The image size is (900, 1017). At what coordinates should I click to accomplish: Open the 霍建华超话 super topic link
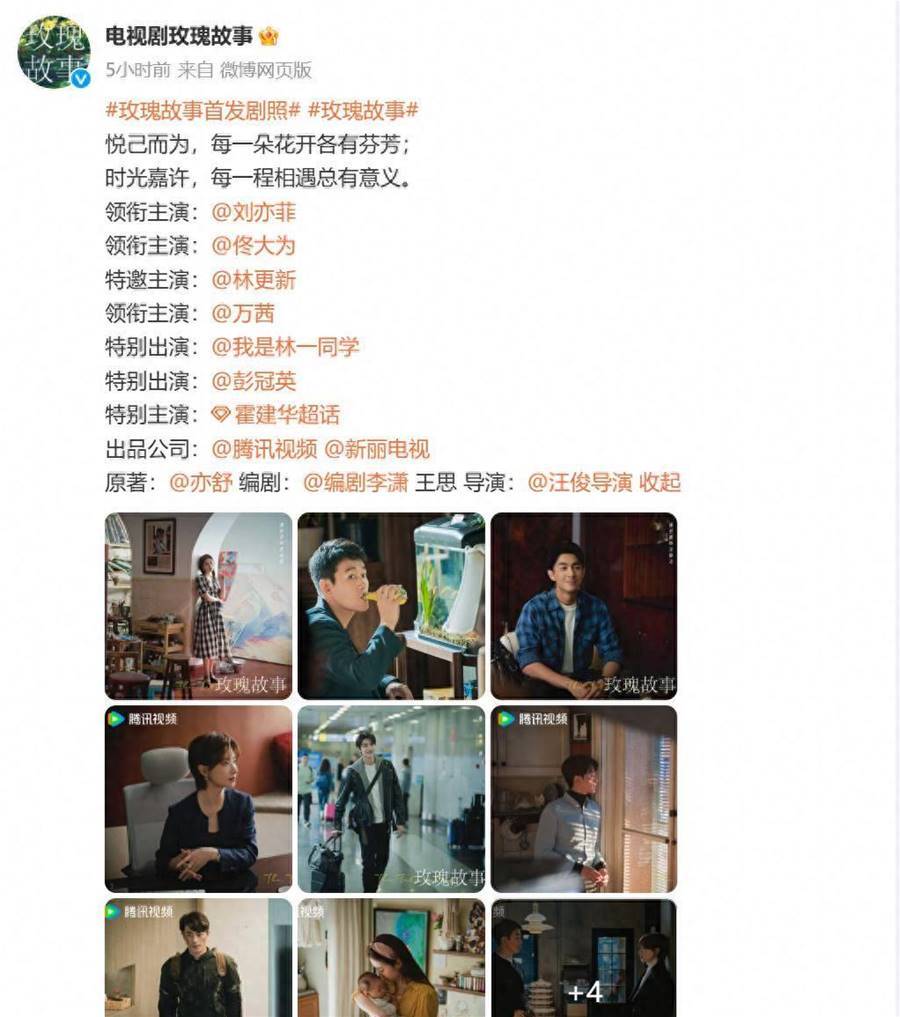[x=276, y=415]
